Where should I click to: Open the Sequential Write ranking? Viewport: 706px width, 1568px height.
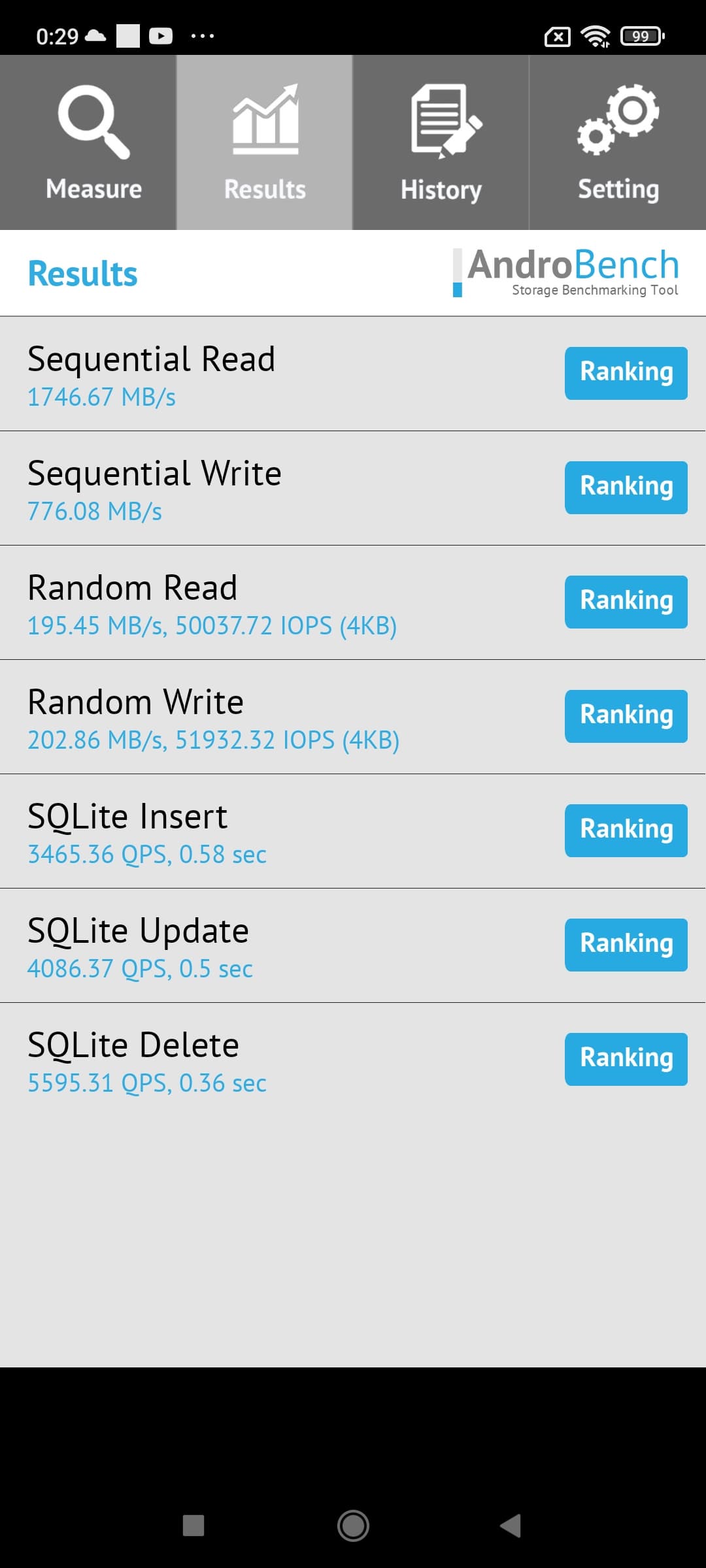[626, 487]
